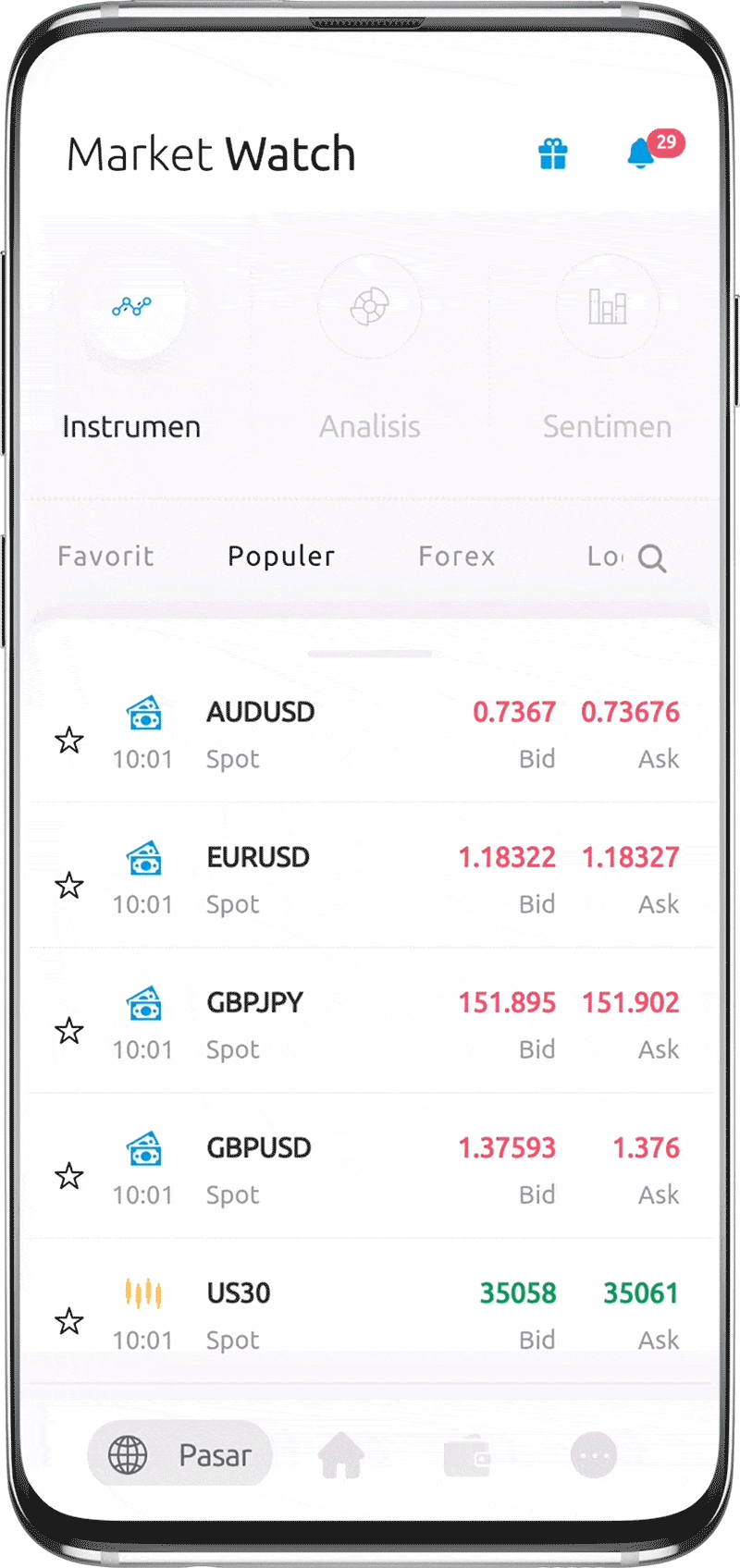
Task: Search instruments with the magnifier icon
Action: click(652, 558)
